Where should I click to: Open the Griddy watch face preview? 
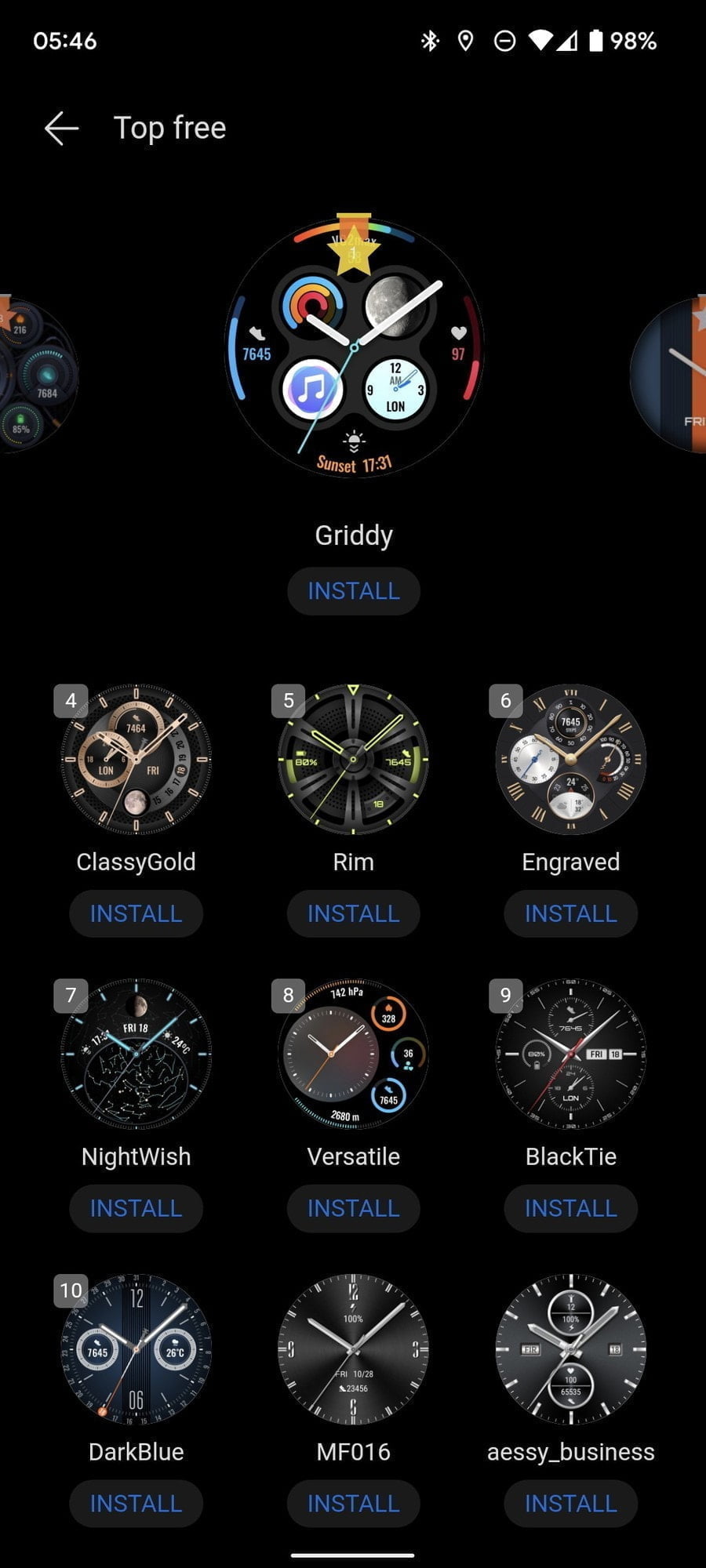(354, 347)
